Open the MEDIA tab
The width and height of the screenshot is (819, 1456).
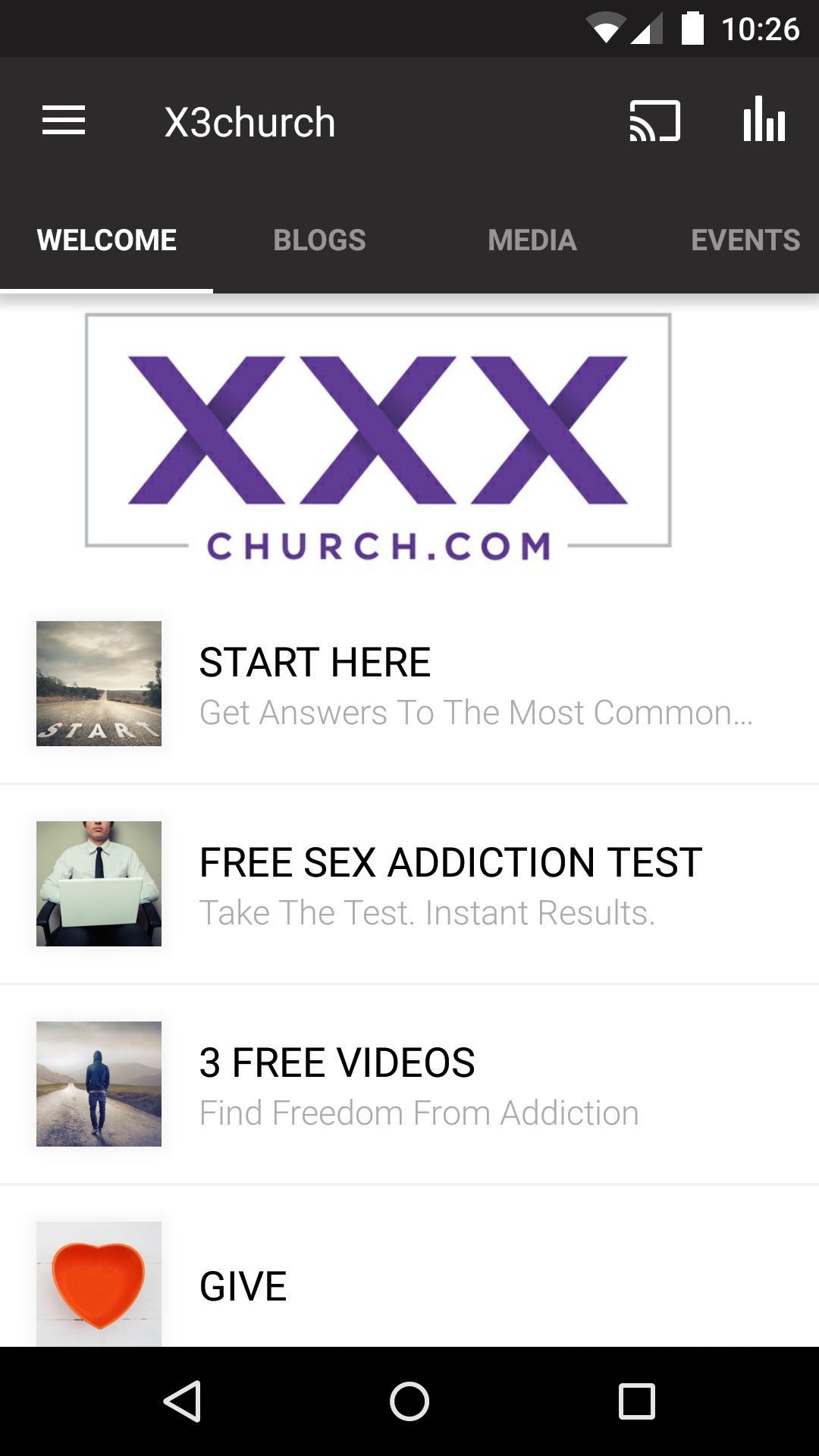(x=533, y=239)
